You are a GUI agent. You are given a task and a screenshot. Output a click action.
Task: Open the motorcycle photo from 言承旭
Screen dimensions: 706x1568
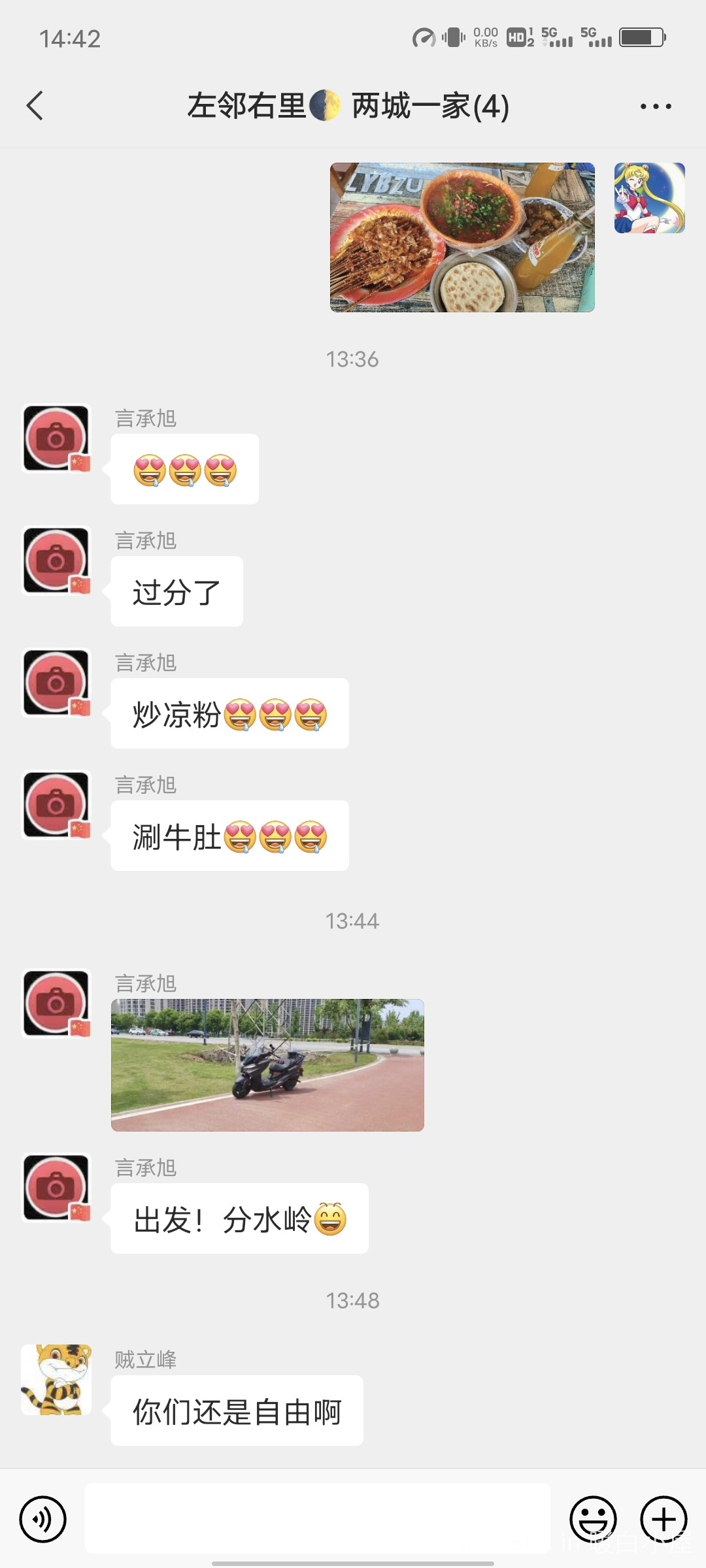[267, 1065]
